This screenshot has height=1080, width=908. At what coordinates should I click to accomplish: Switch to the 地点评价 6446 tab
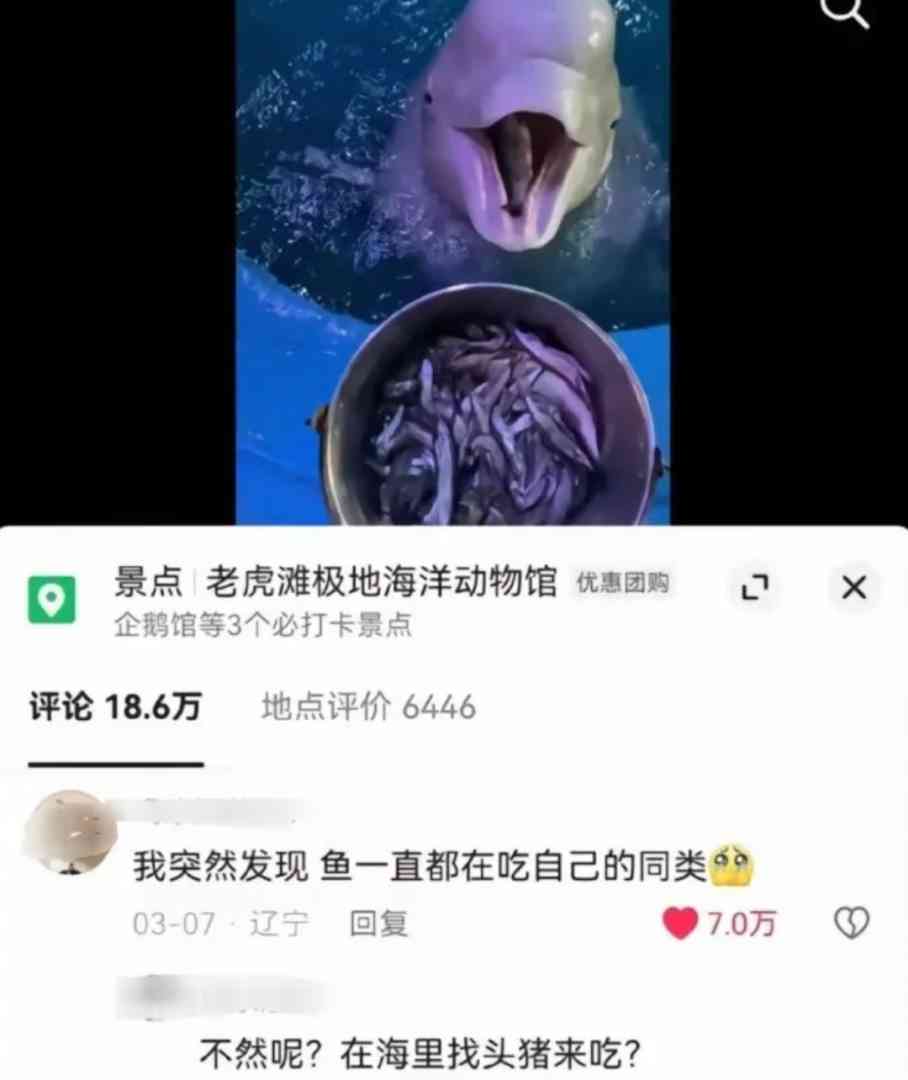click(368, 708)
